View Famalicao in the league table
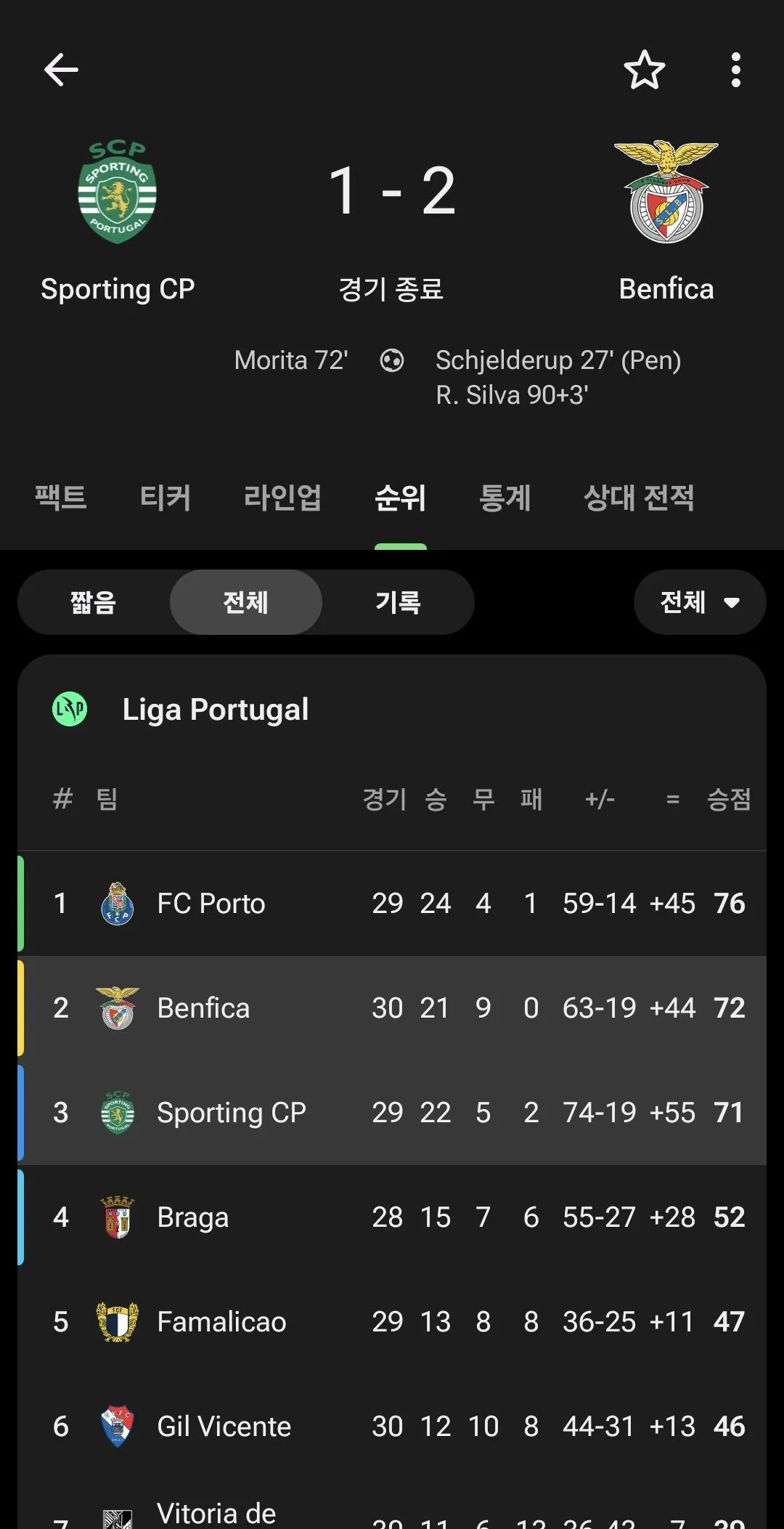This screenshot has height=1529, width=784. click(221, 1322)
